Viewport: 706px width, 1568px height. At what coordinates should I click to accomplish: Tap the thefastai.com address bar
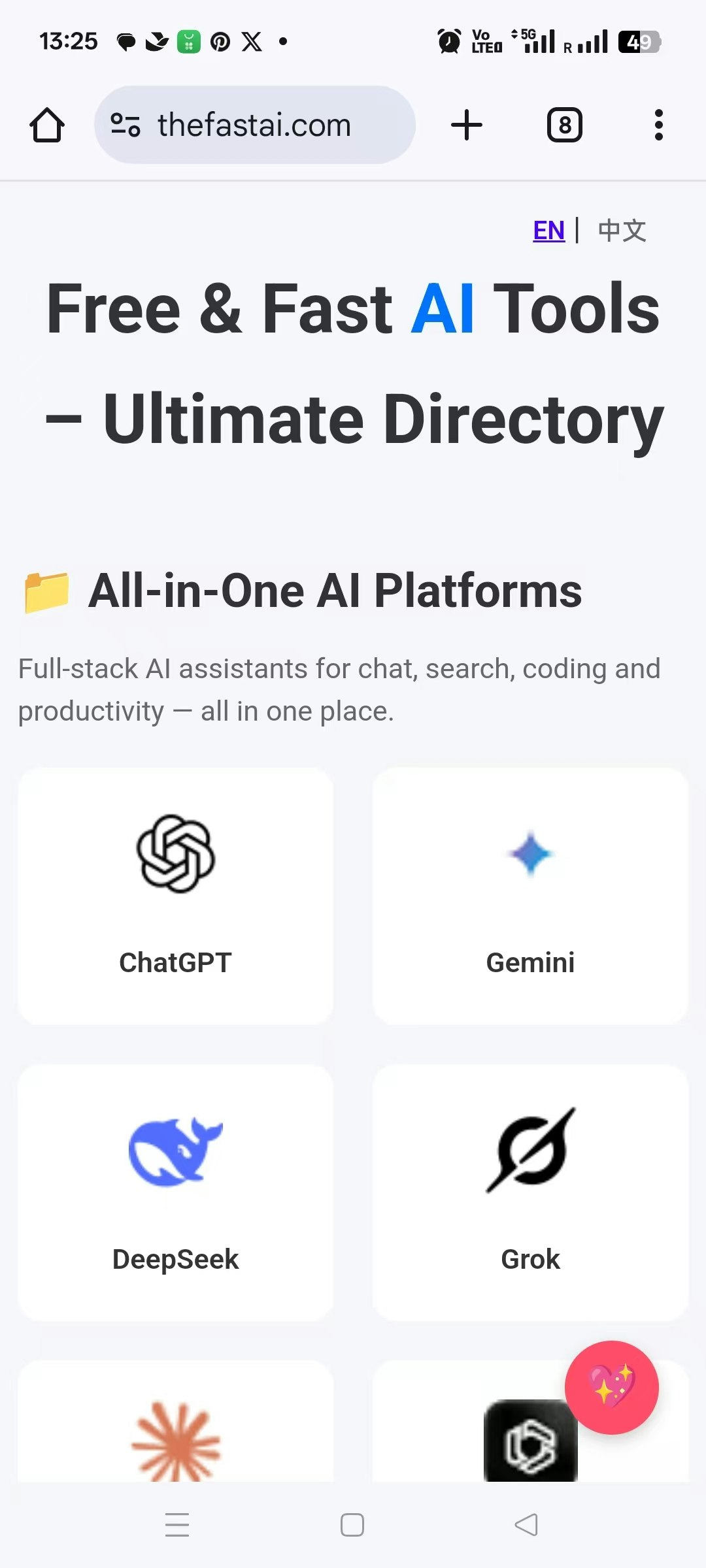point(255,125)
